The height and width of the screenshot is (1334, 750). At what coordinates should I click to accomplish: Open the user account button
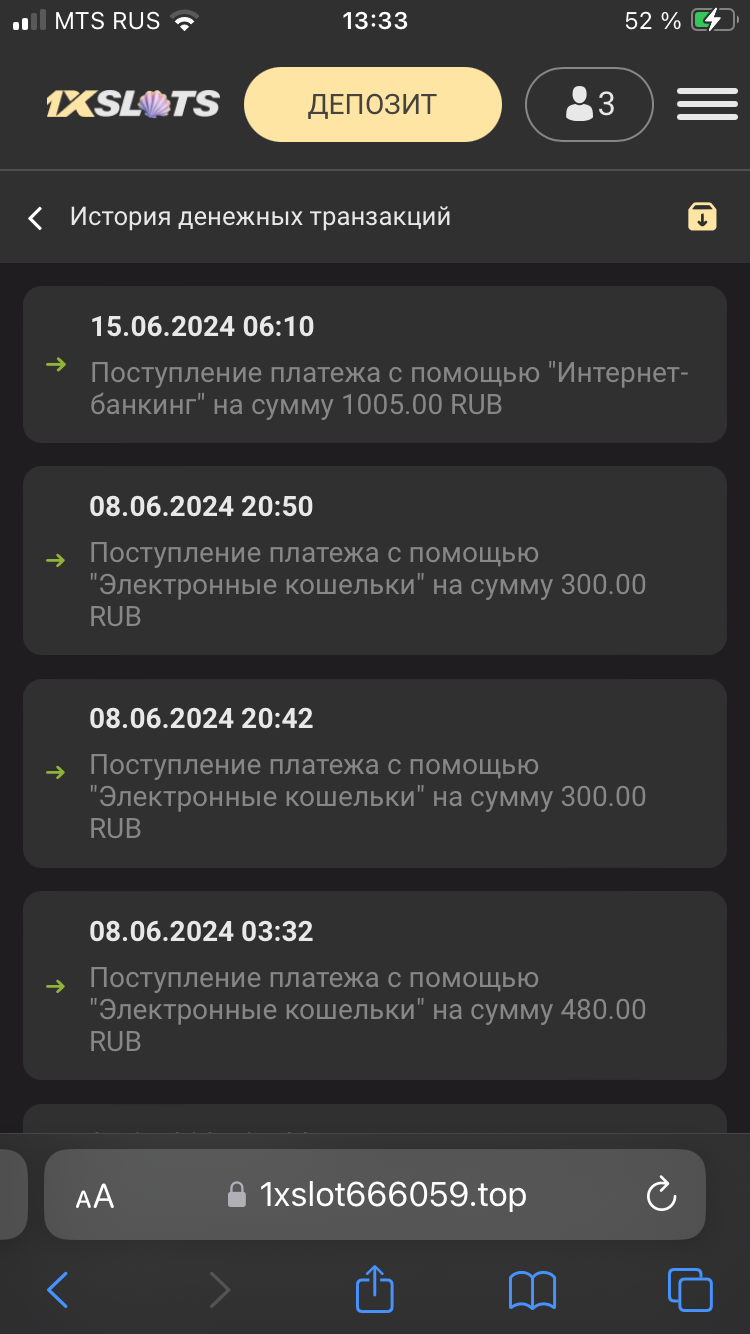(589, 104)
